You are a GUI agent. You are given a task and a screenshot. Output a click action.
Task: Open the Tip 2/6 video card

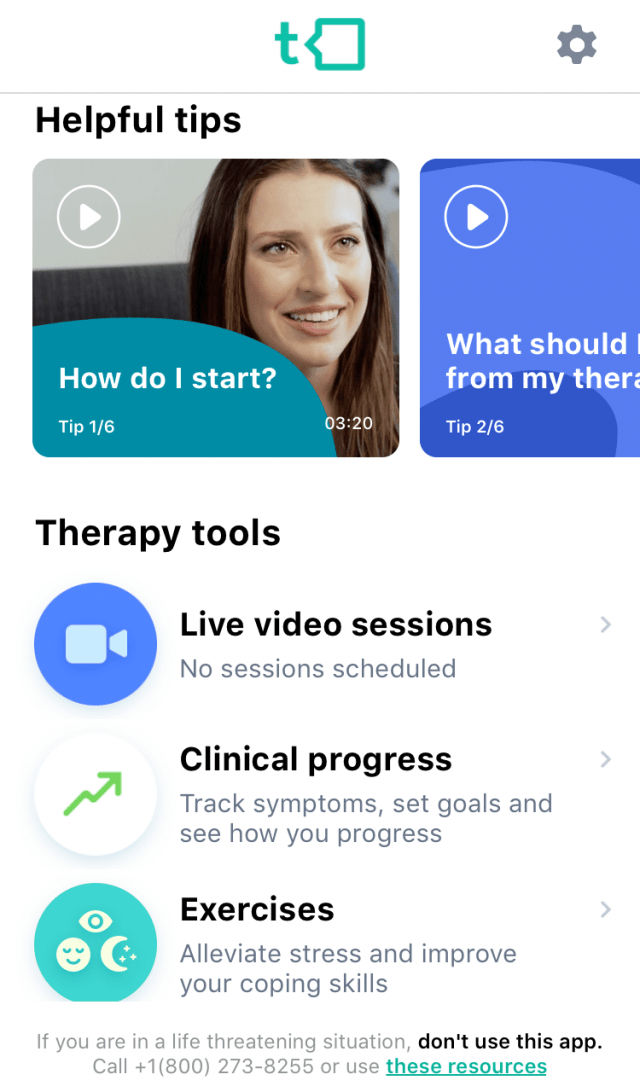[530, 310]
